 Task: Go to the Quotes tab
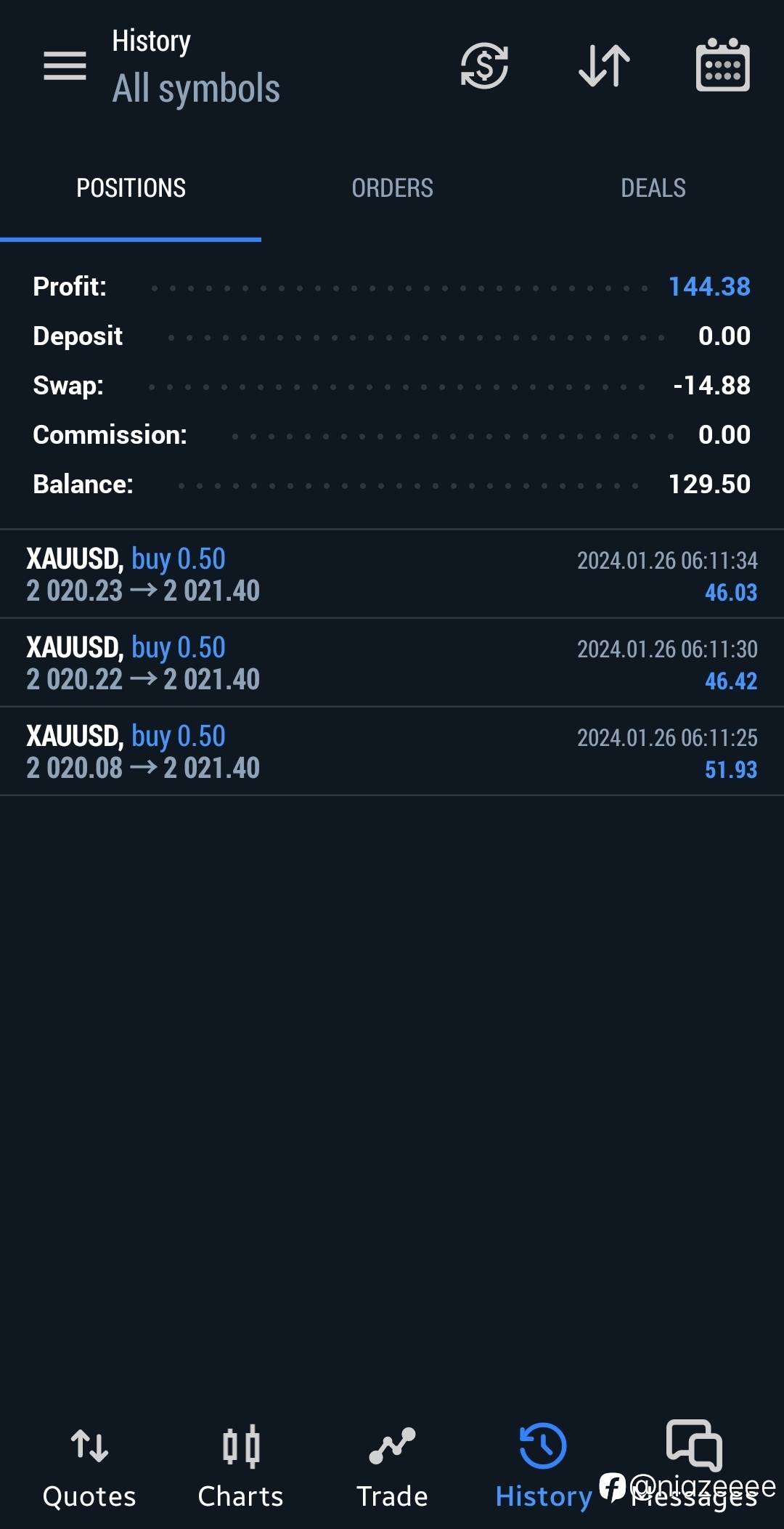tap(89, 1464)
